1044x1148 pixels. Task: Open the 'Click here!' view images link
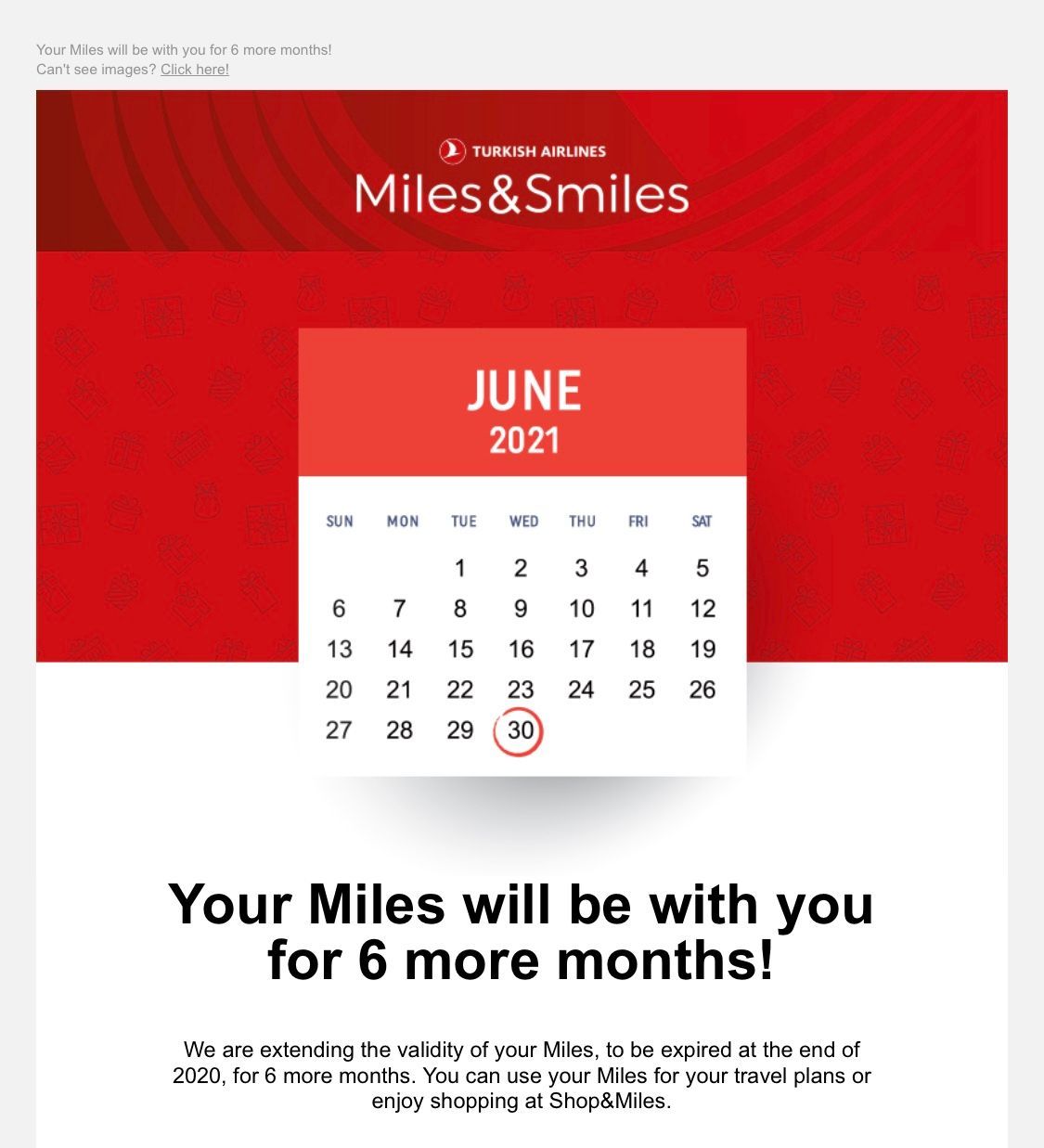pos(194,70)
